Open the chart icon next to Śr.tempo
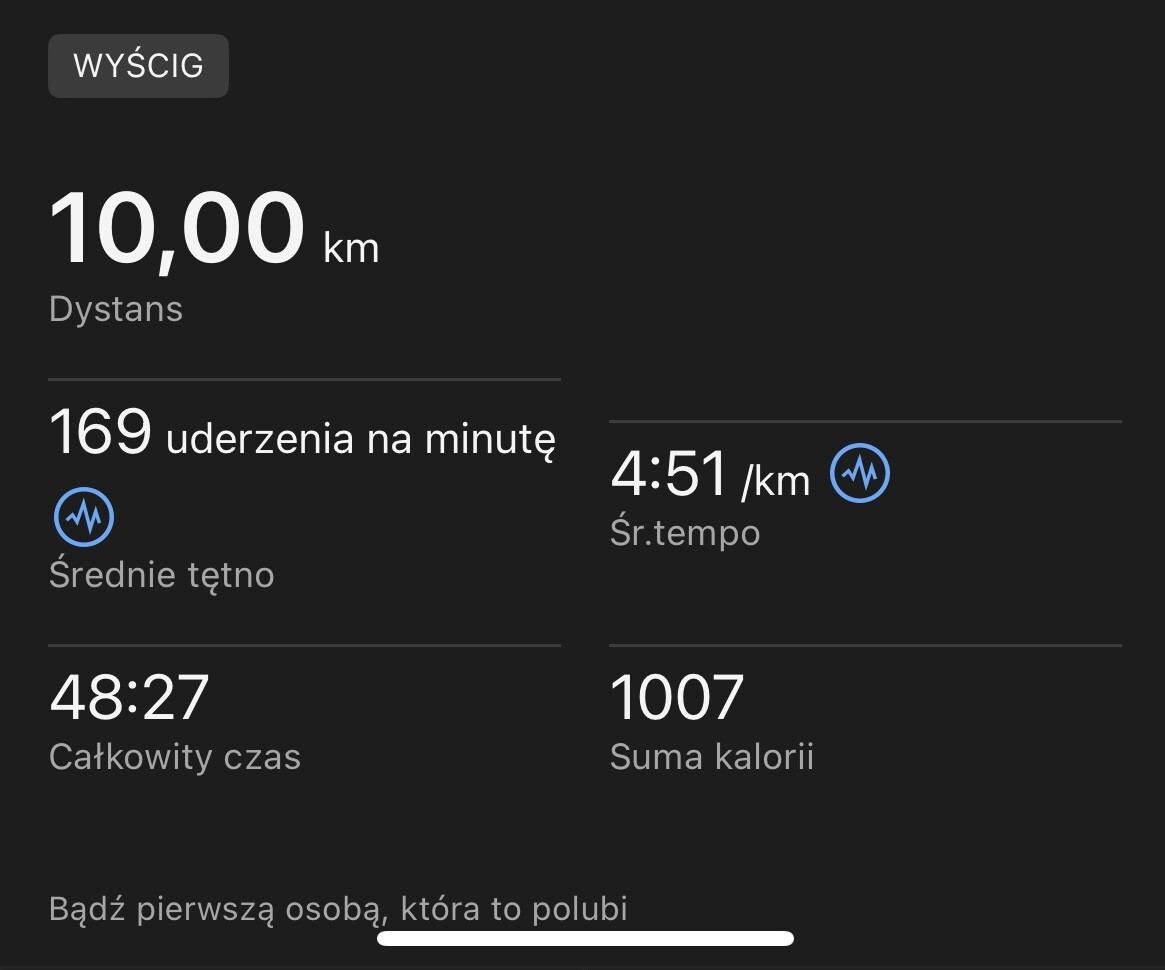This screenshot has width=1165, height=970. pyautogui.click(x=860, y=471)
